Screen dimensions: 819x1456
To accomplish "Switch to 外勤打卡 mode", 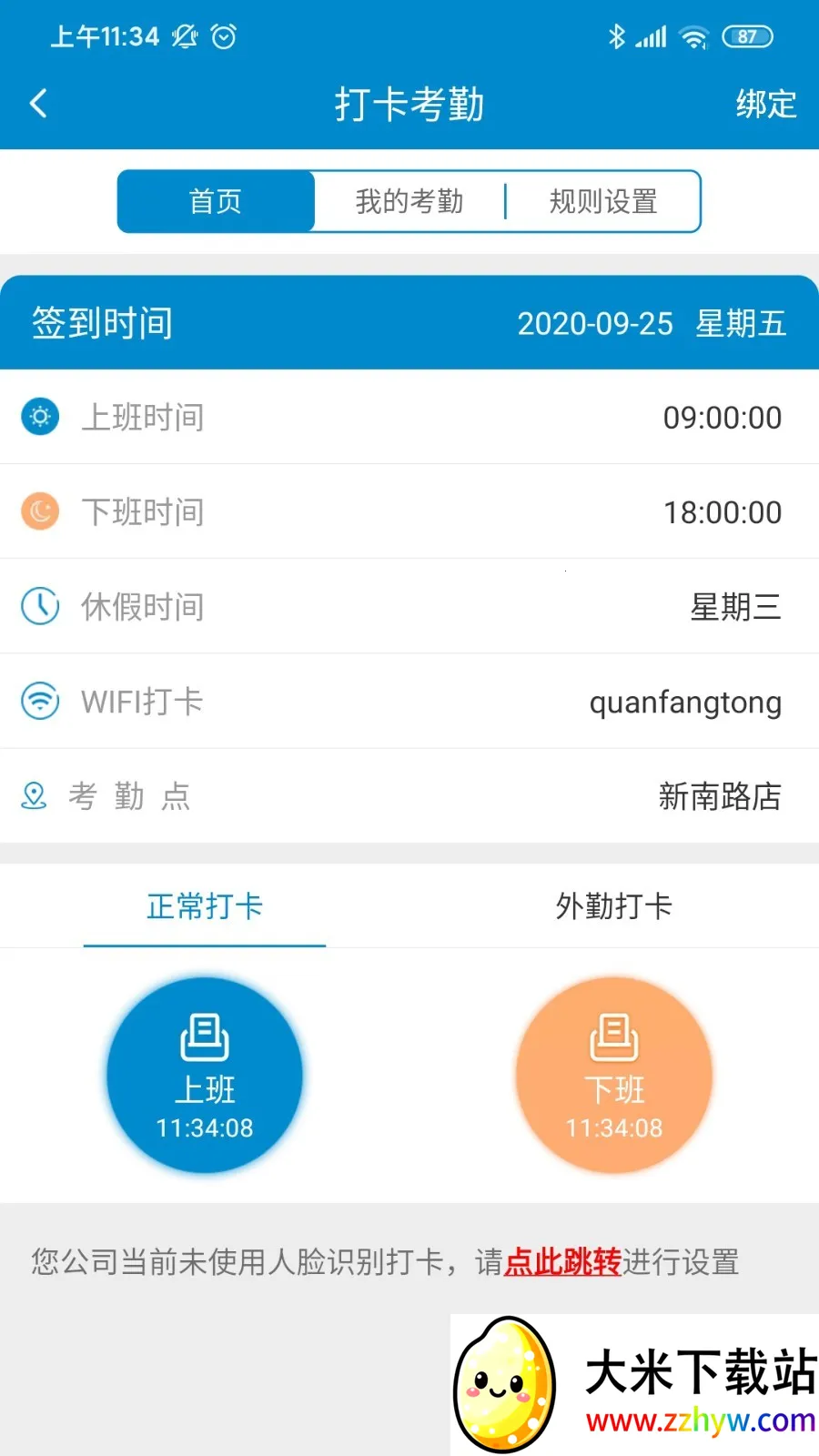I will pyautogui.click(x=614, y=906).
